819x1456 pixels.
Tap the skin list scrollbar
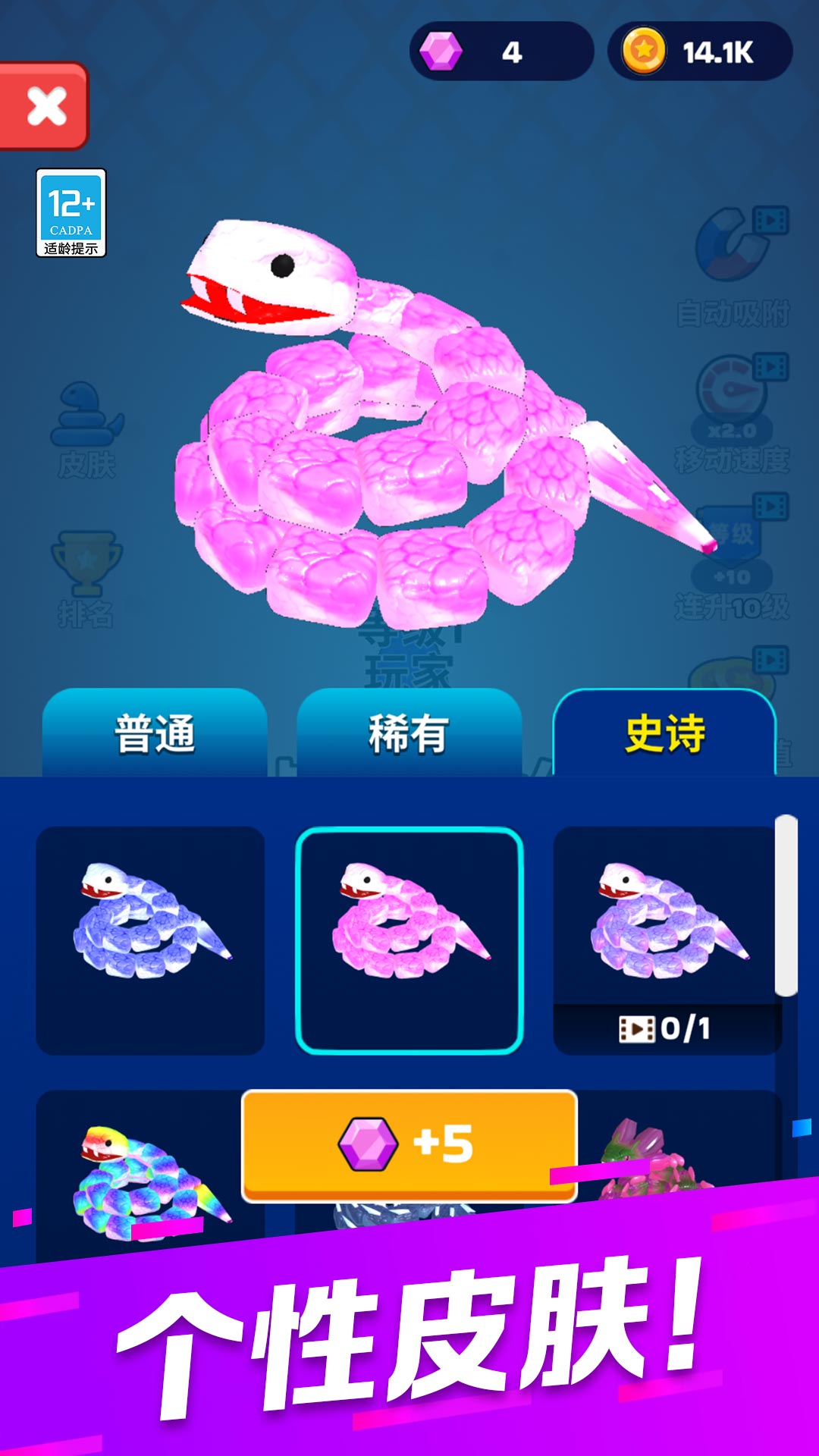tap(786, 905)
